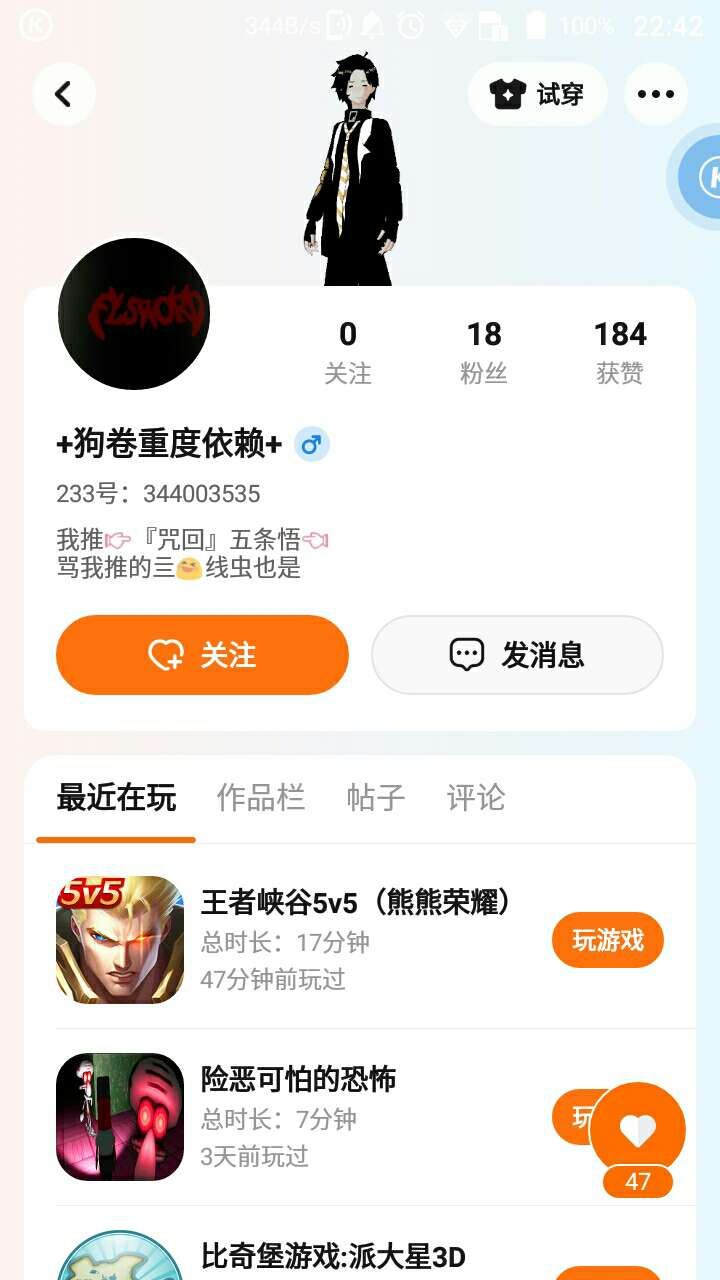Tap the 试穿 try-on button

(x=537, y=95)
